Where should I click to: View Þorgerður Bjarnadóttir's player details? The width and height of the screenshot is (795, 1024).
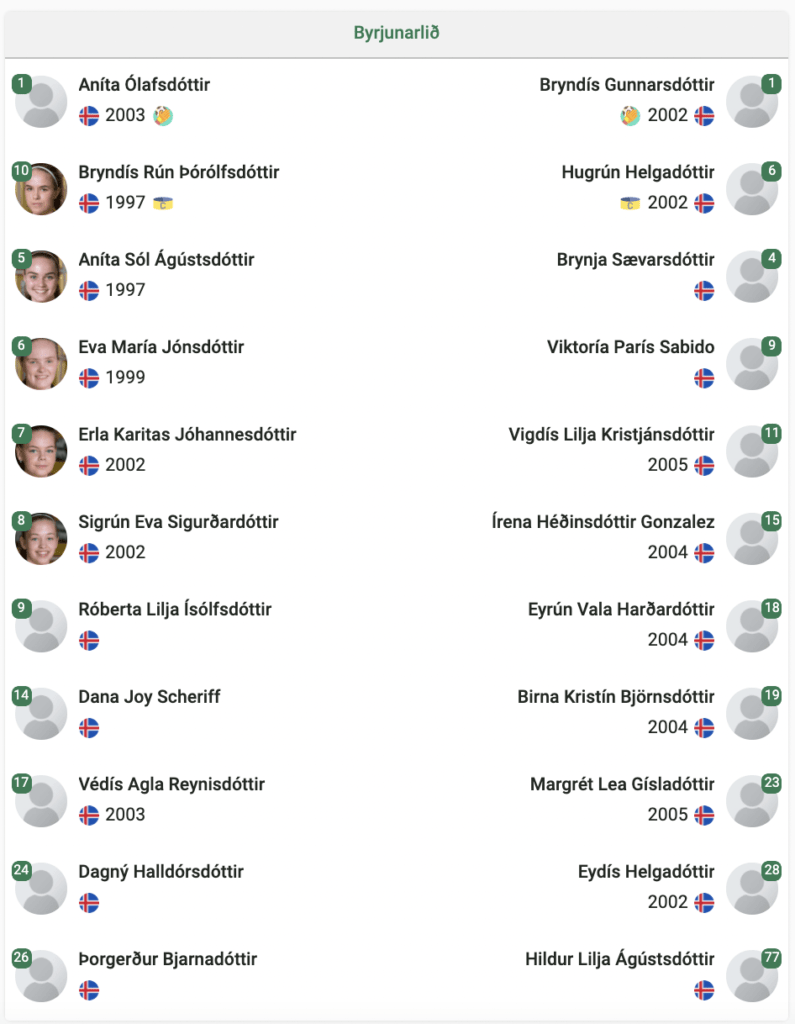167,960
